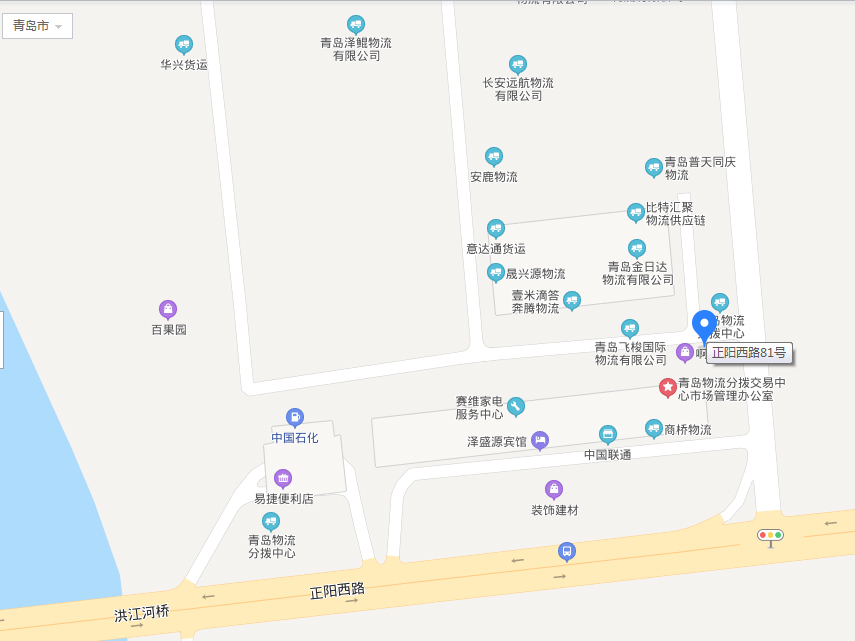Open the 青岛市 city dropdown

click(x=37, y=26)
